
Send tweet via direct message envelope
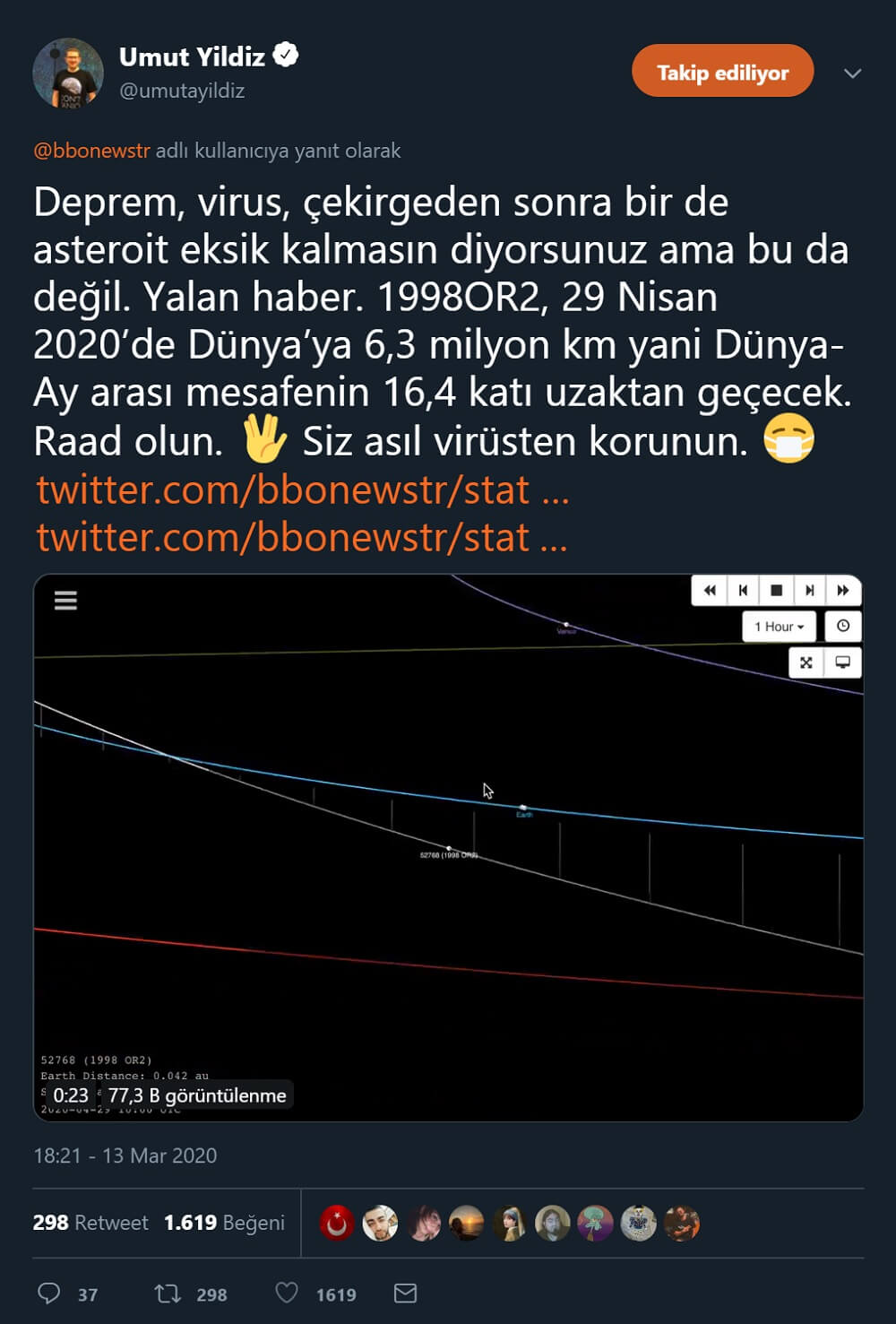pyautogui.click(x=405, y=1293)
